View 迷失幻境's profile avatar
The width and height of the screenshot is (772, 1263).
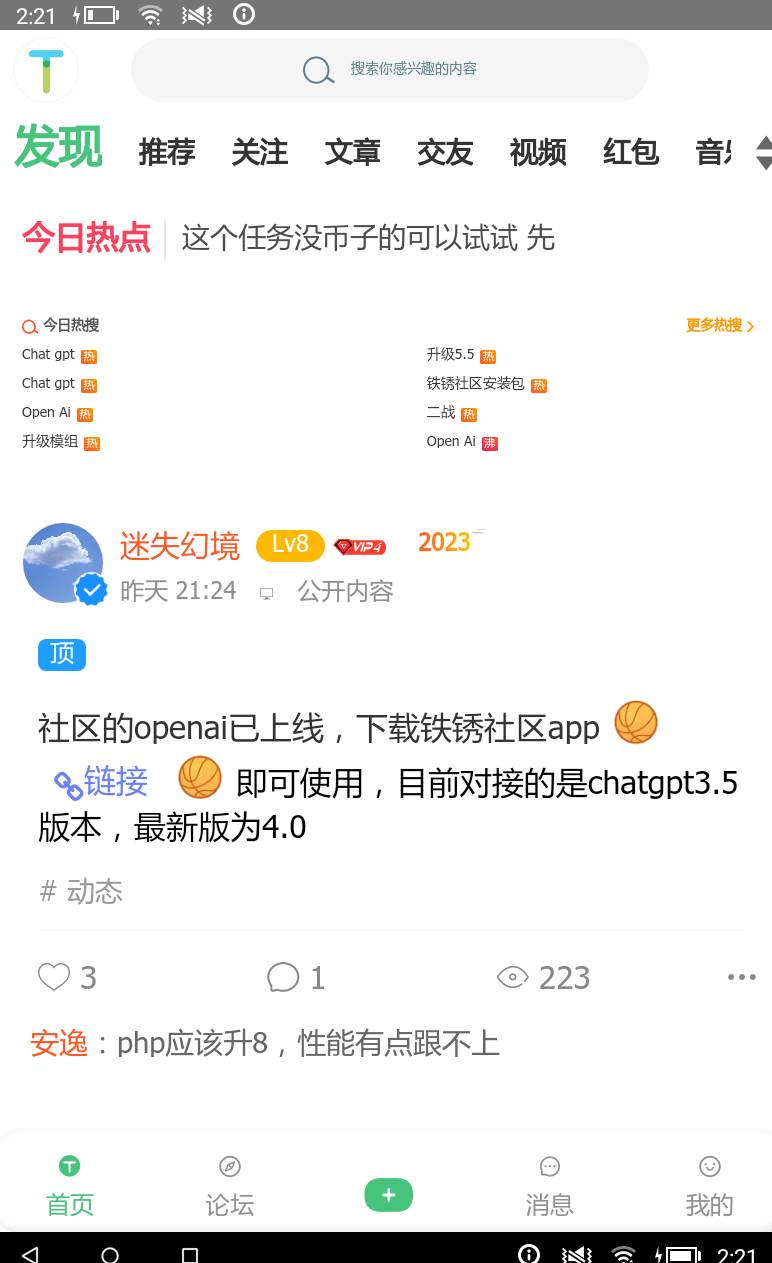pos(63,563)
